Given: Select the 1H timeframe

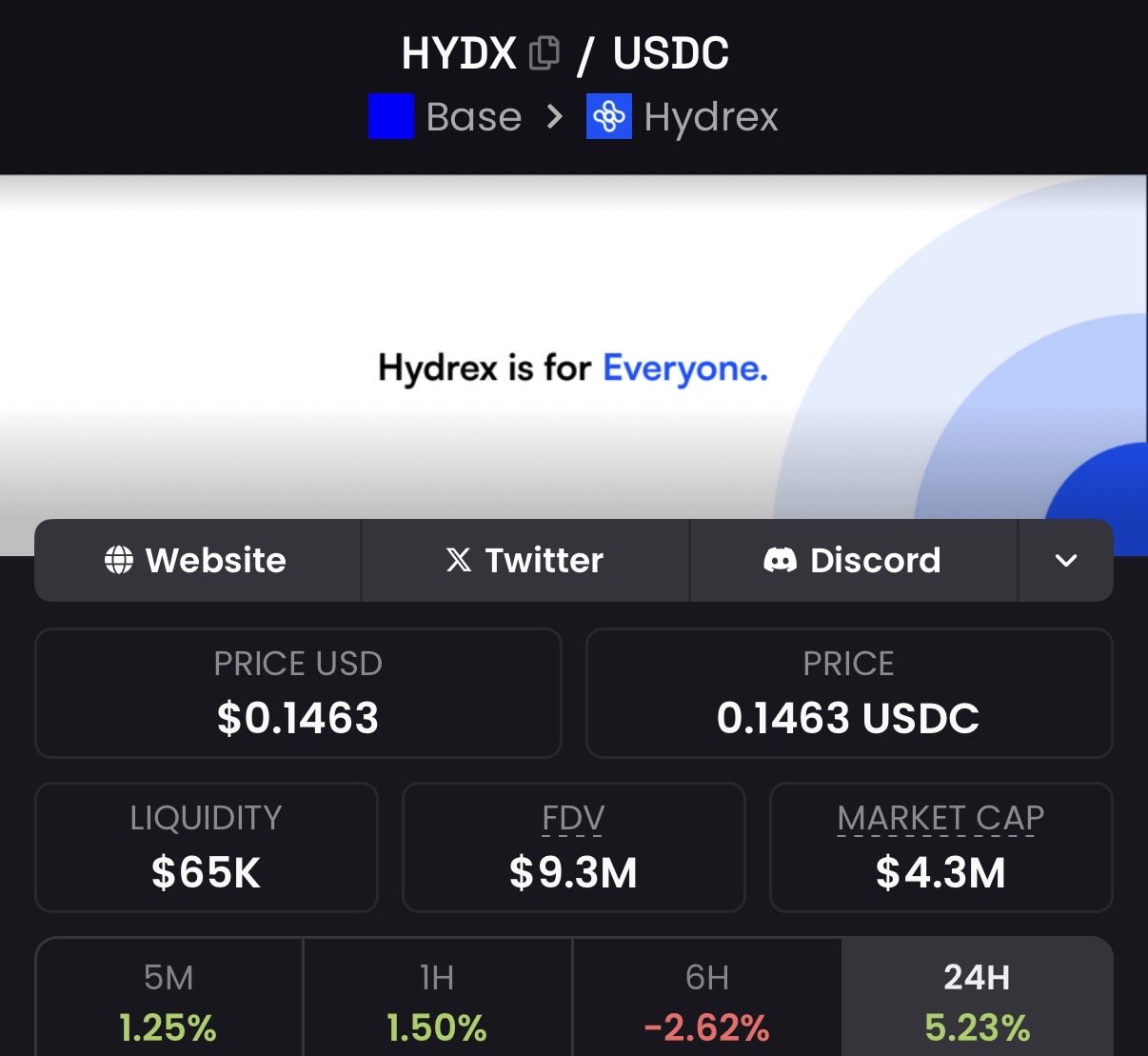Looking at the screenshot, I should tap(437, 1000).
